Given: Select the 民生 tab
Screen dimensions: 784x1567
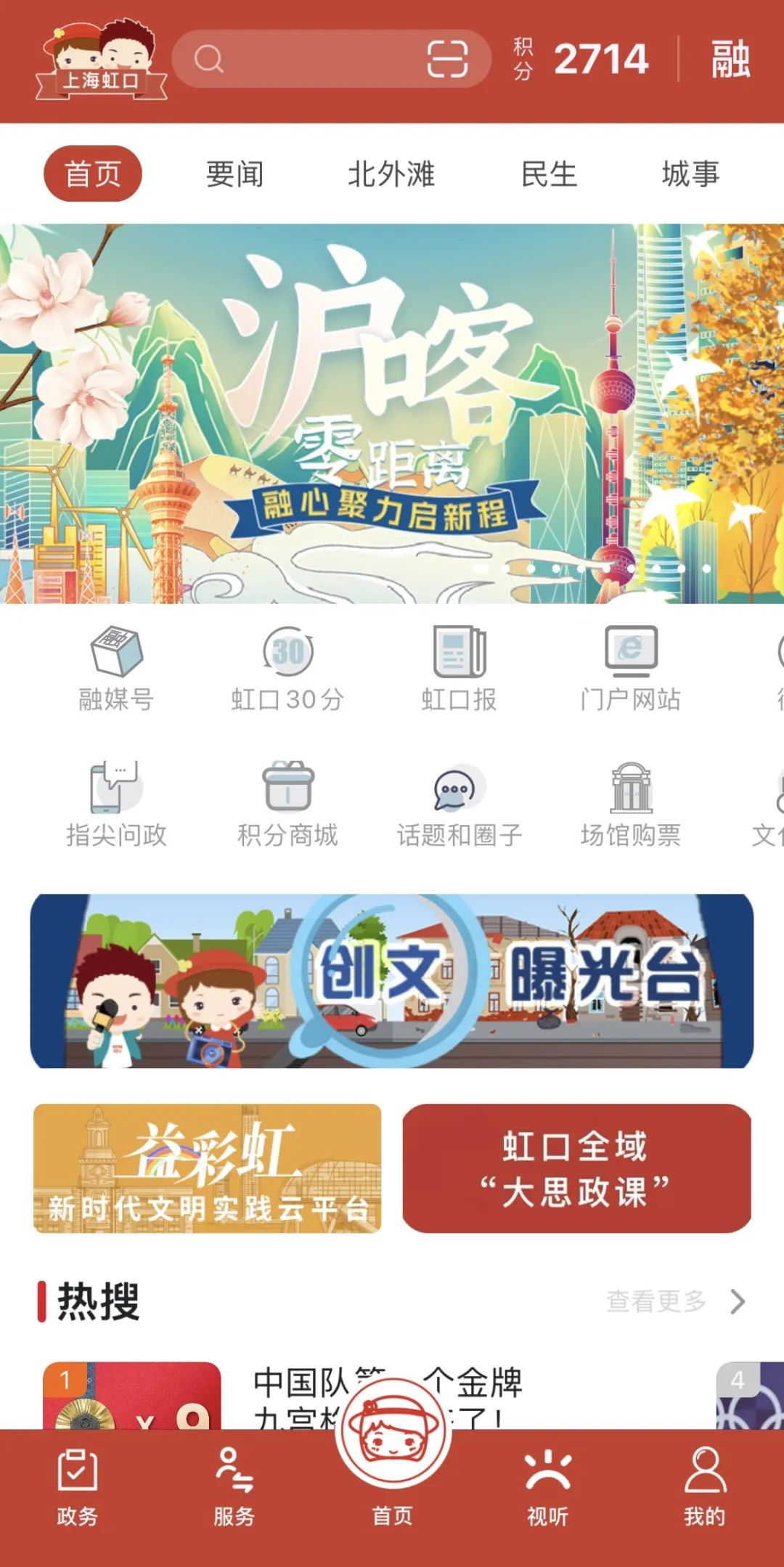Looking at the screenshot, I should [549, 174].
